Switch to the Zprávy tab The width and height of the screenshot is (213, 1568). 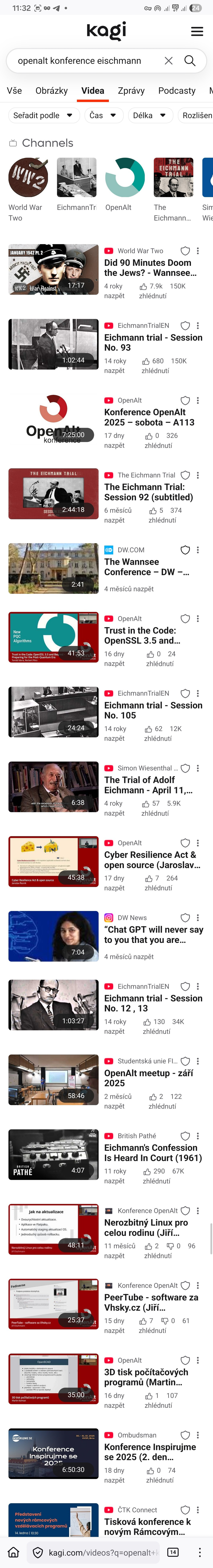(x=131, y=91)
